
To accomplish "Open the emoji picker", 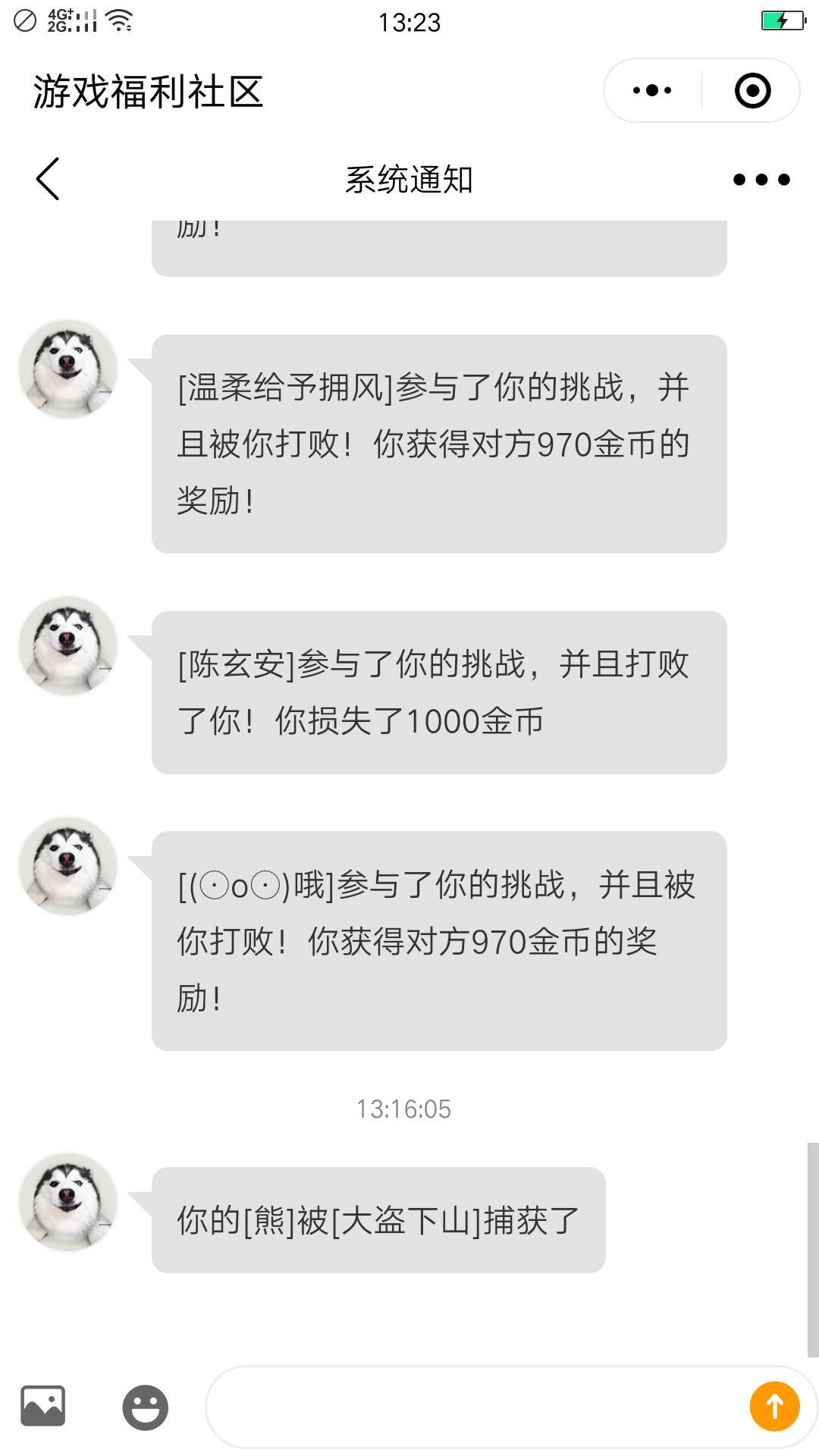I will (x=145, y=1407).
